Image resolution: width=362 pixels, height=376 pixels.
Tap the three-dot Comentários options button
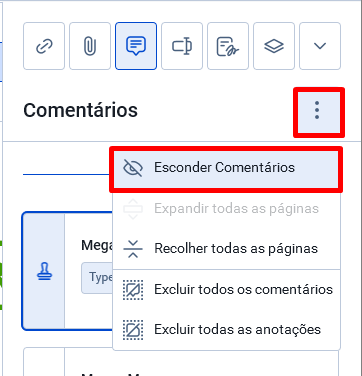point(317,110)
